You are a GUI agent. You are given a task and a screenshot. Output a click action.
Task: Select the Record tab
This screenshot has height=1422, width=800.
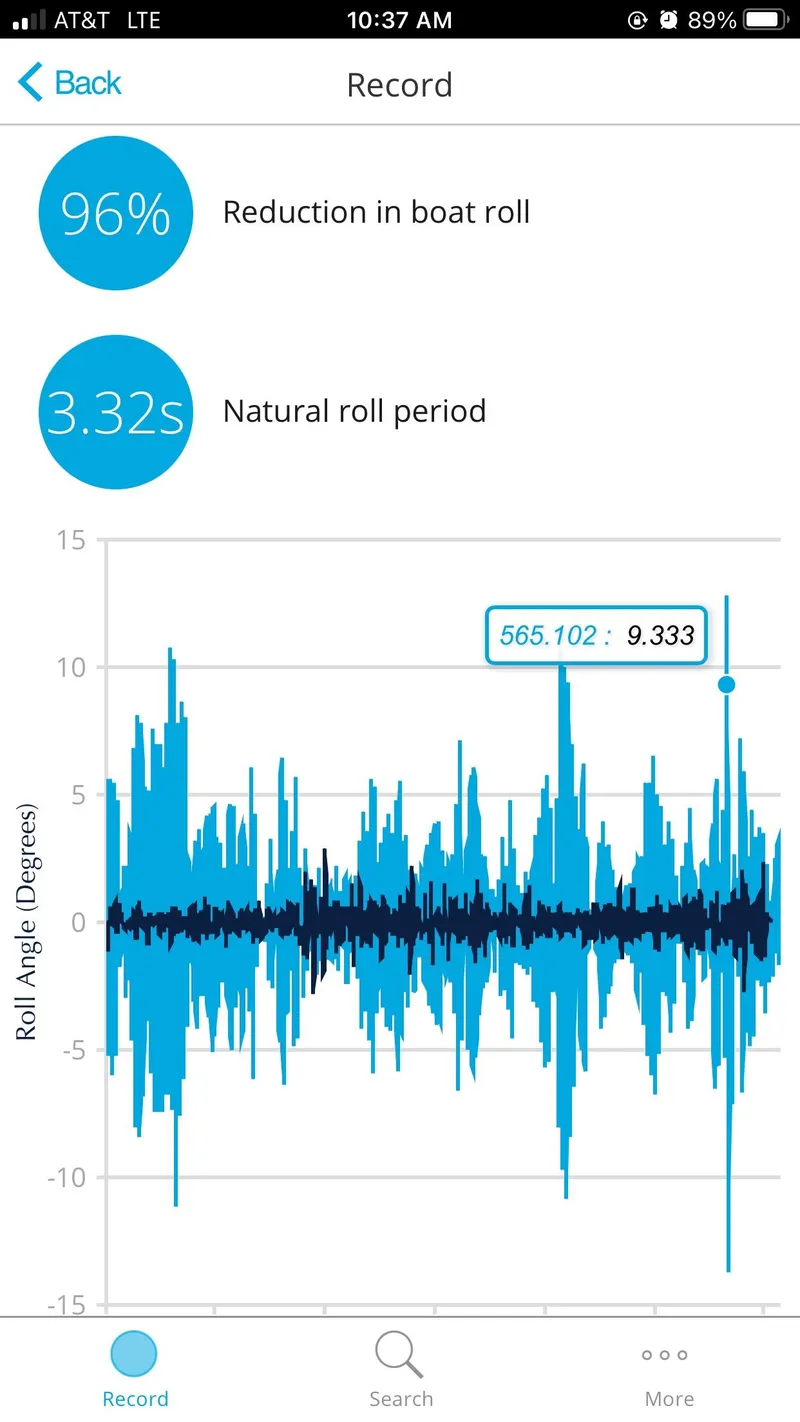point(135,1370)
